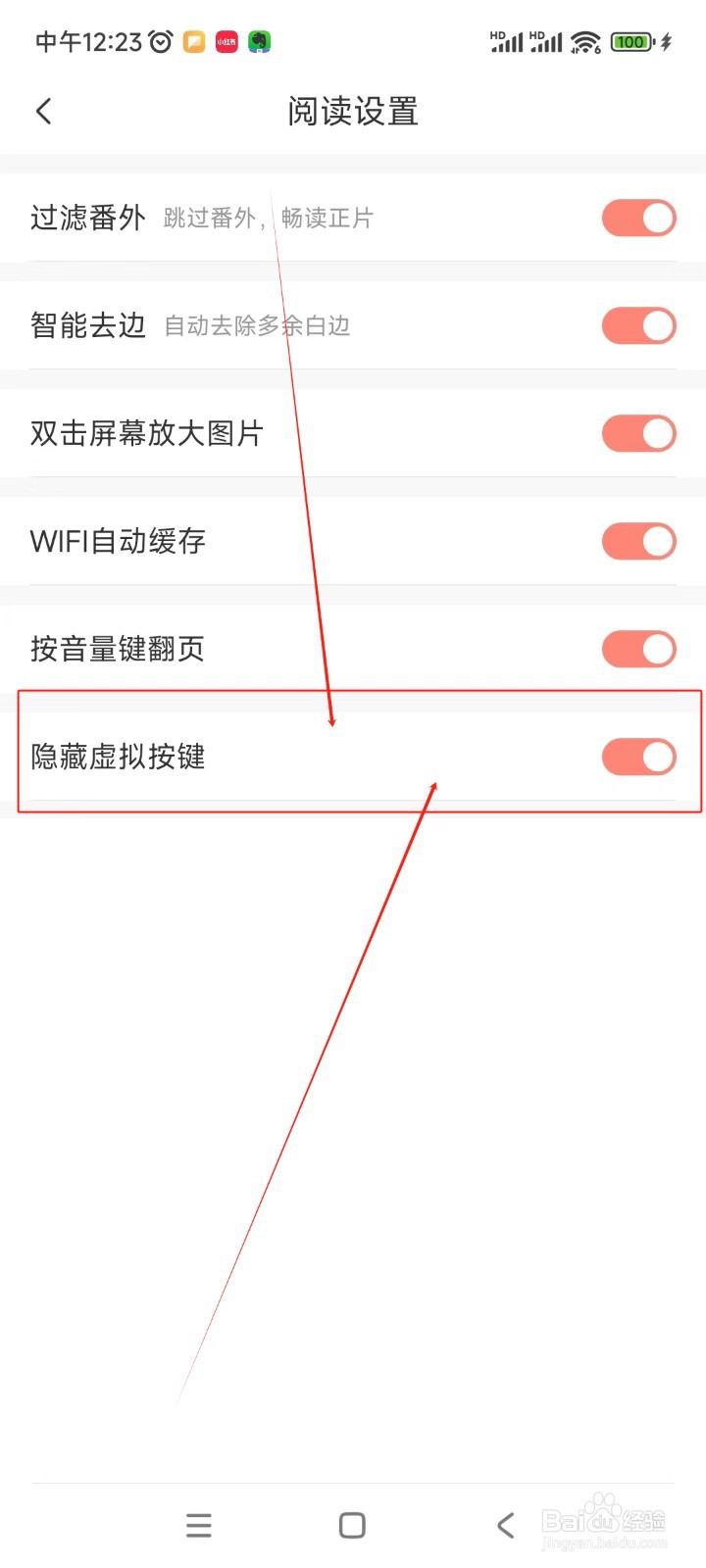Select the WiFi signal icon
Viewport: 706px width, 1568px height.
click(x=585, y=41)
